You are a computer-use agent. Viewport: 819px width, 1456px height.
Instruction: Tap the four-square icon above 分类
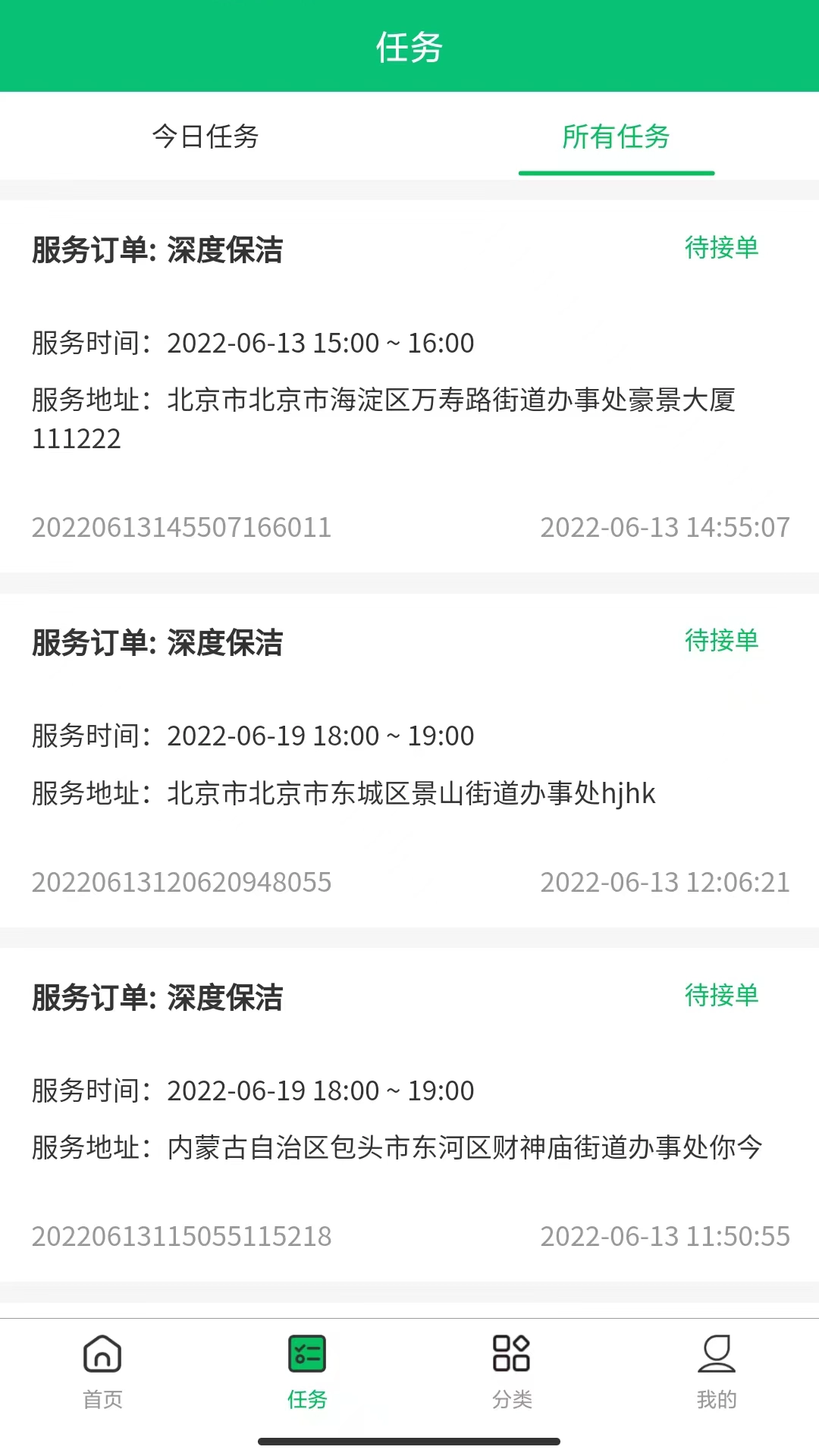click(x=512, y=1354)
